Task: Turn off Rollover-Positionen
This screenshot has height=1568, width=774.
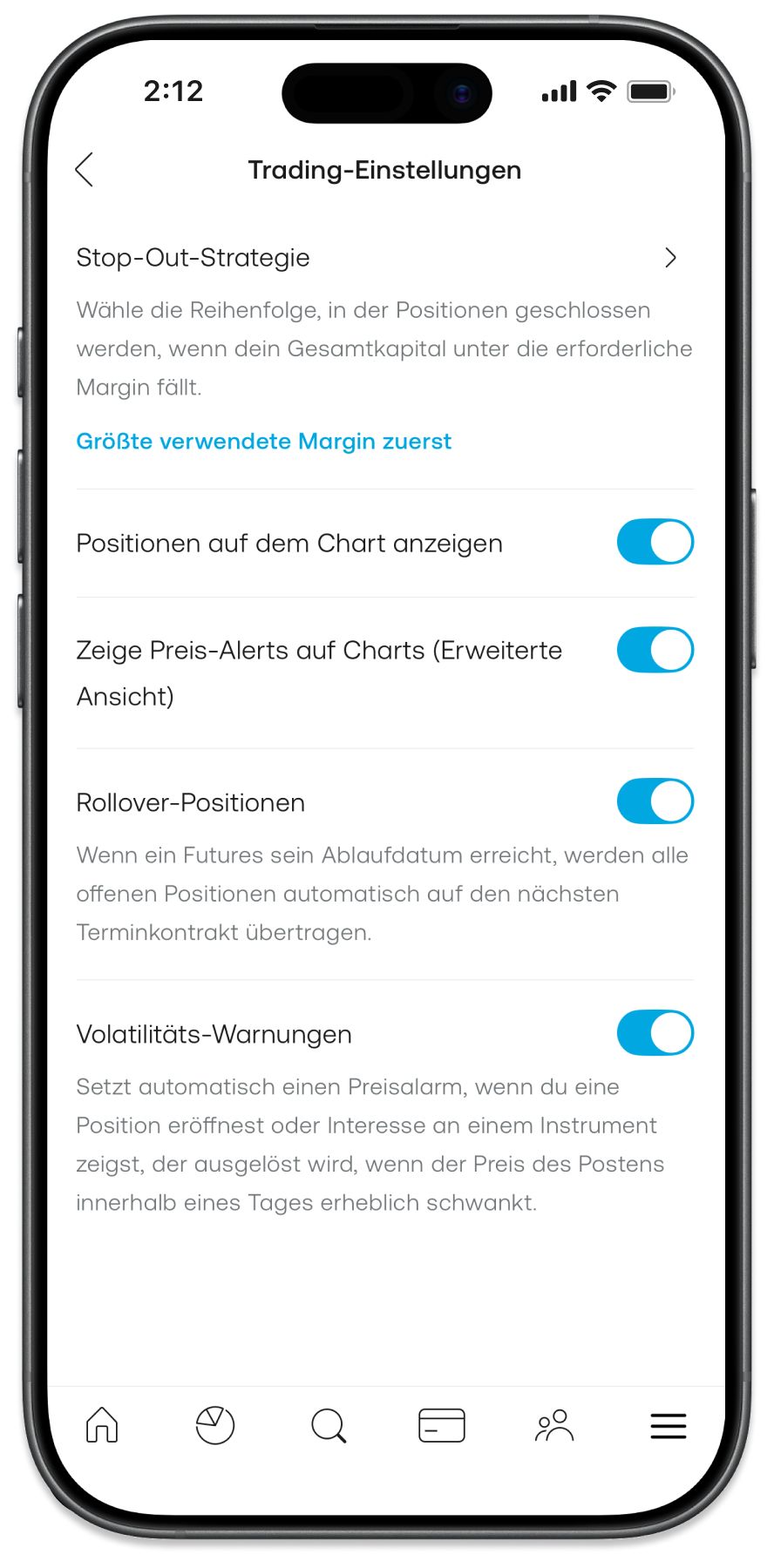Action: coord(655,801)
